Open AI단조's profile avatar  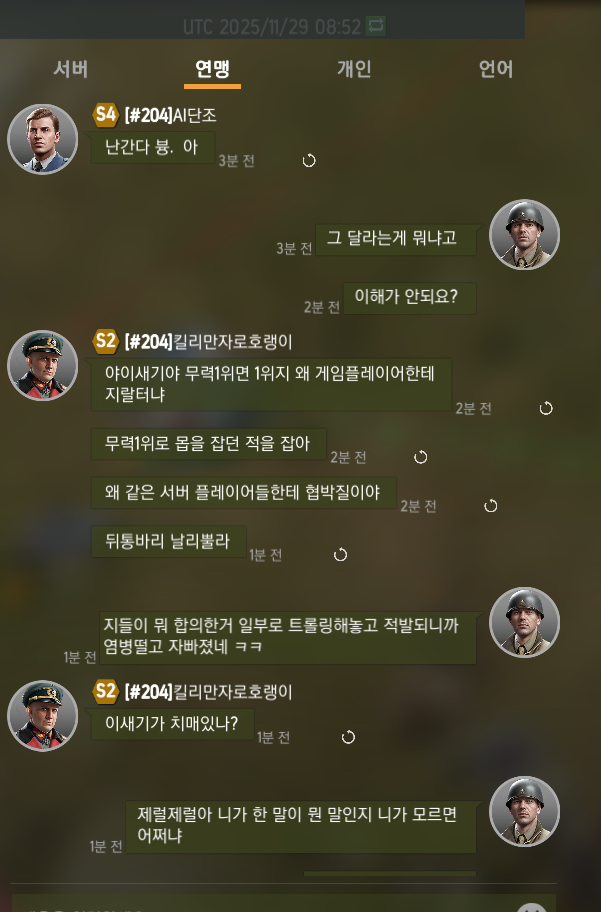[42, 139]
